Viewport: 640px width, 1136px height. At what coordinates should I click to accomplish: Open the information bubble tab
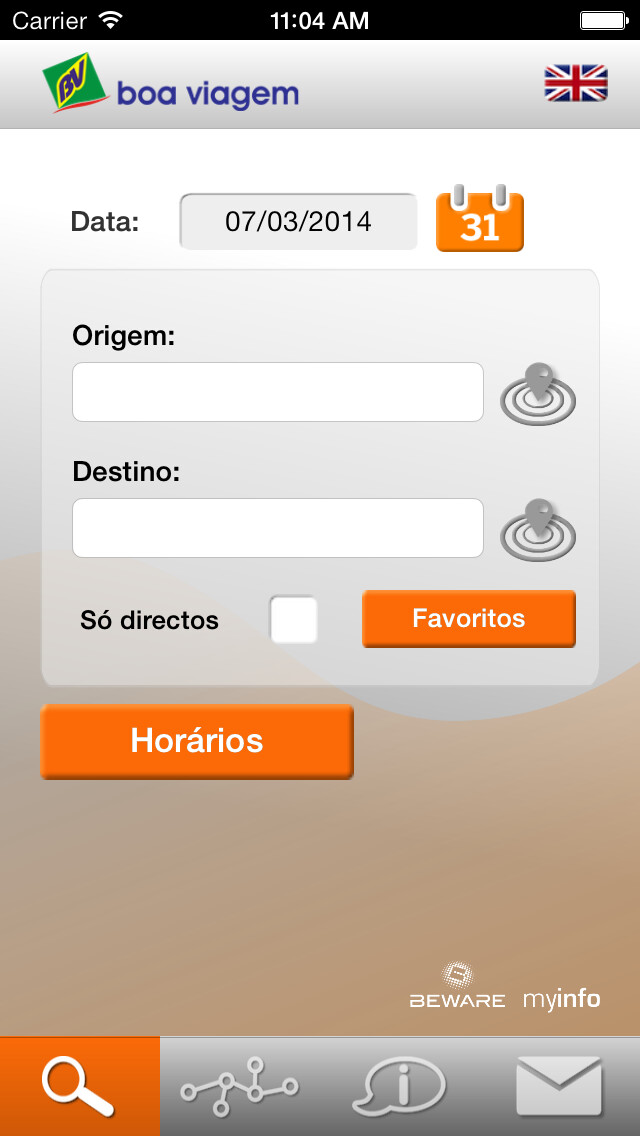click(x=400, y=1087)
